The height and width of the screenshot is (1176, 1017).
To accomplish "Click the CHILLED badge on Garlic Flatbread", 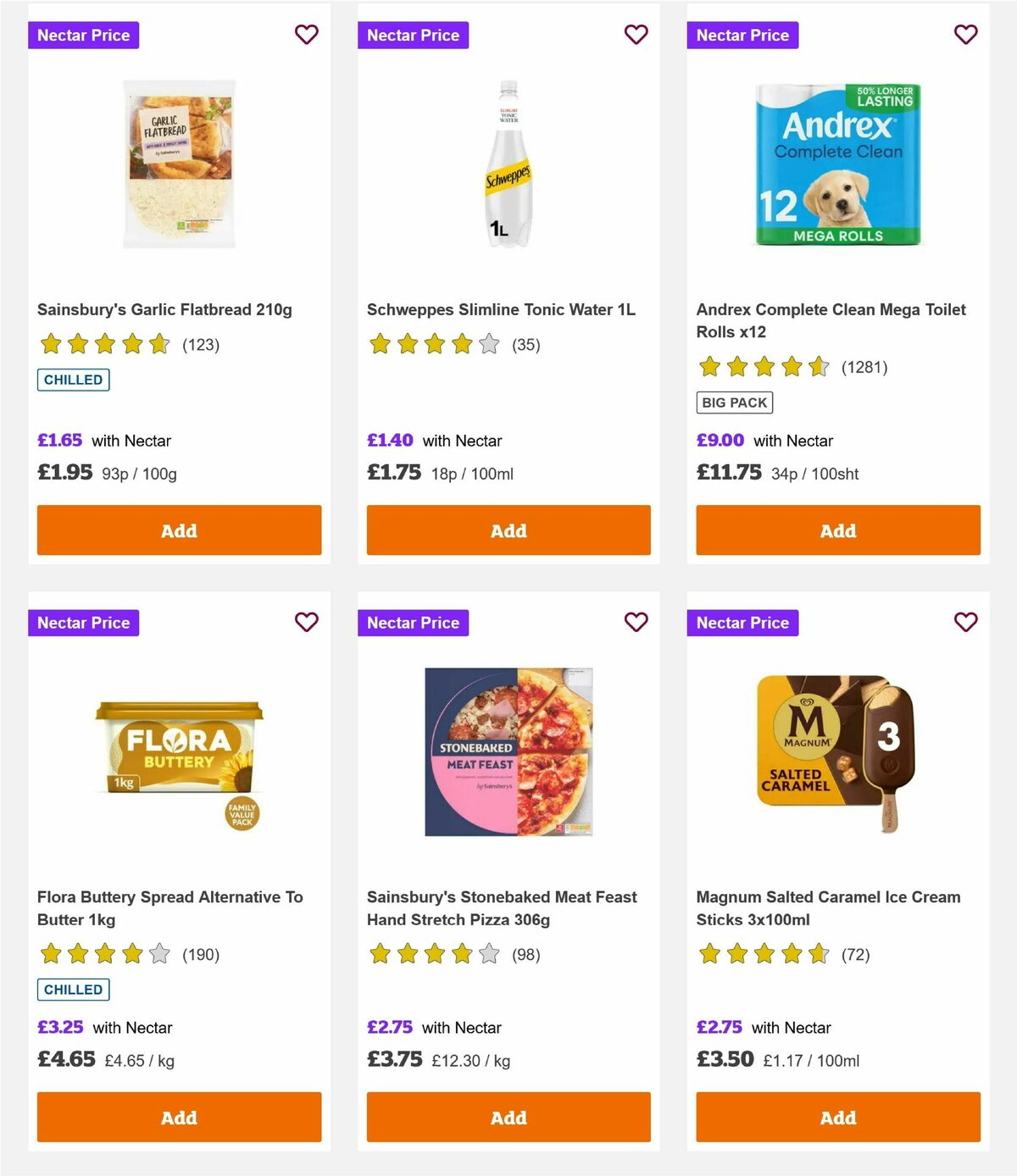I will coord(73,380).
